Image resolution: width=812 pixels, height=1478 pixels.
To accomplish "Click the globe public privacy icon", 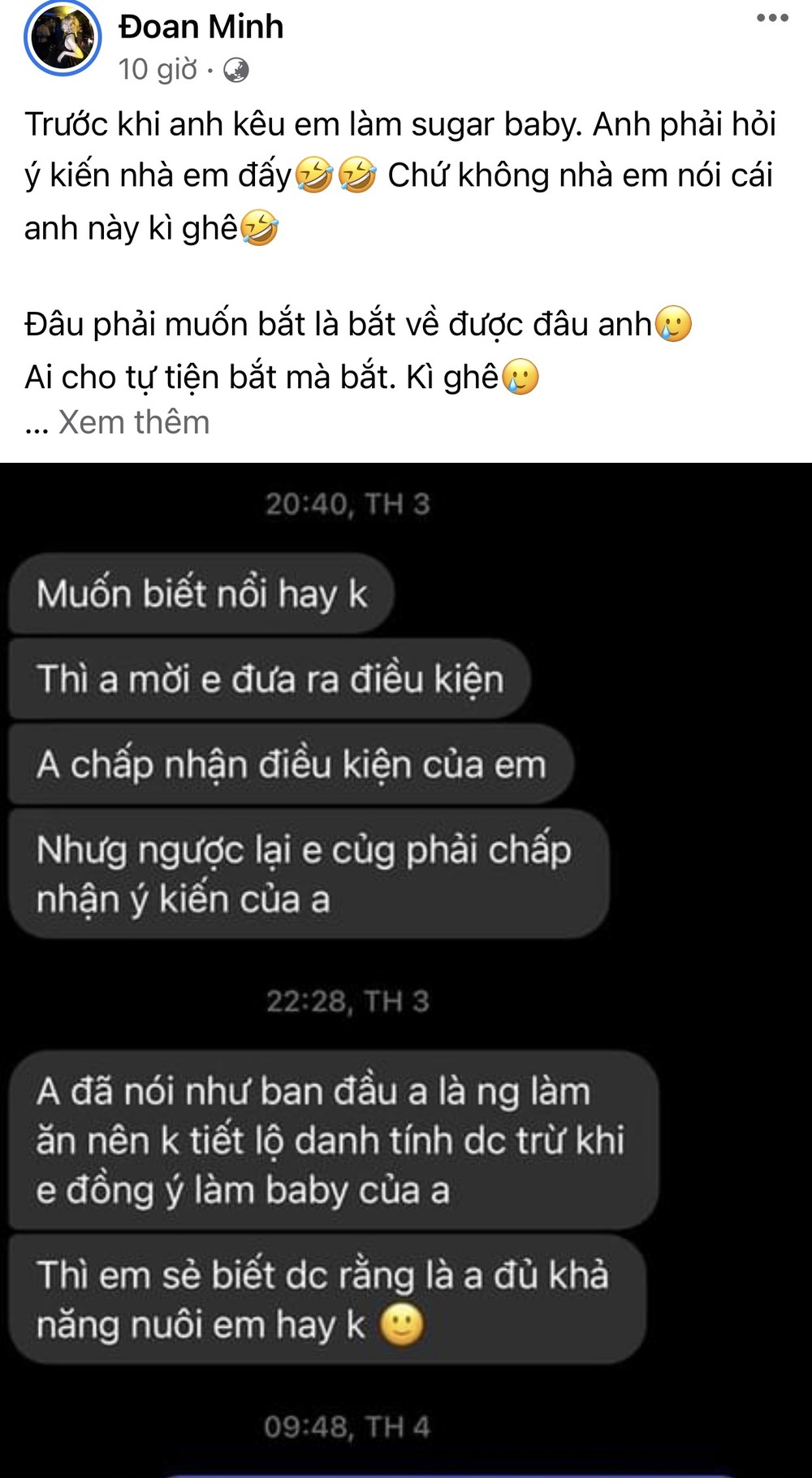I will click(x=235, y=70).
